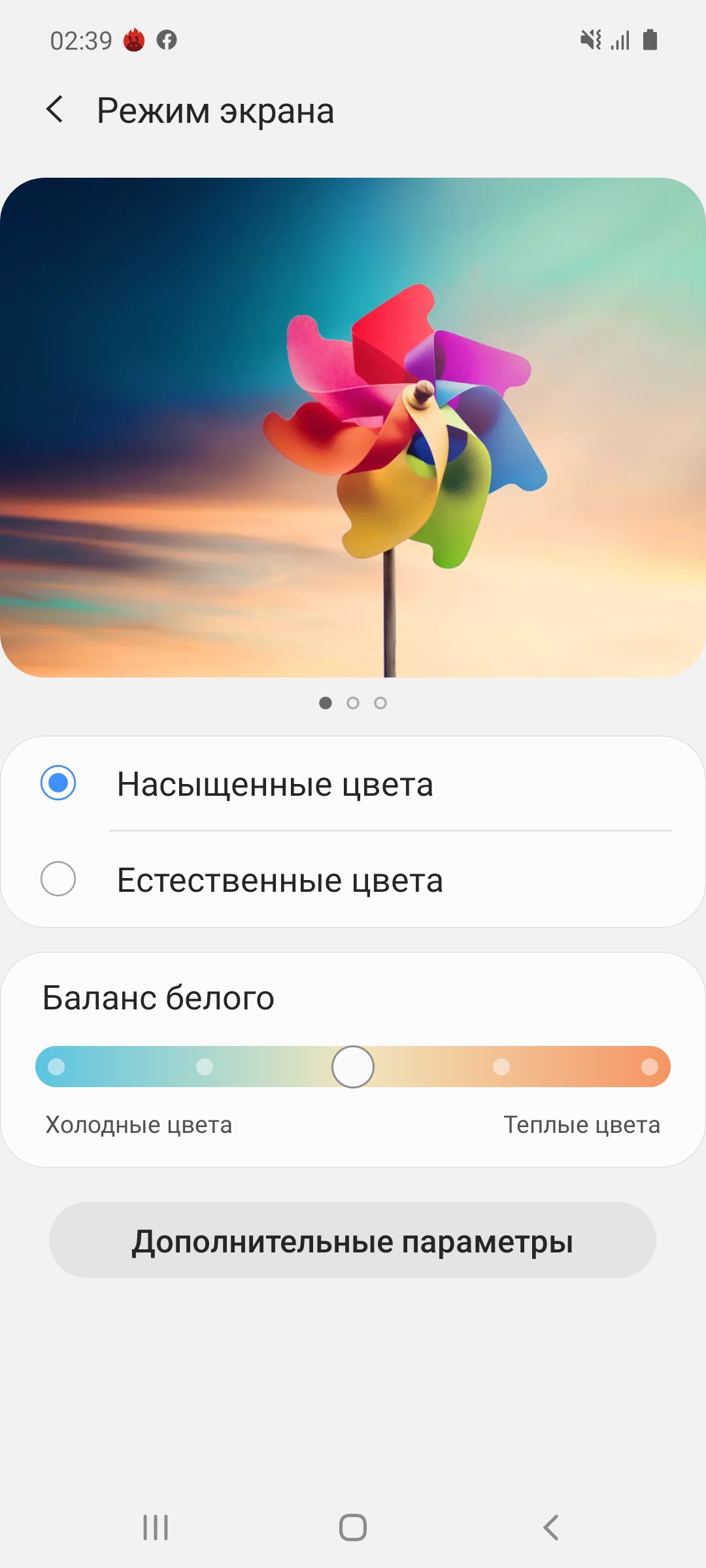The height and width of the screenshot is (1568, 706).
Task: Select Естественные цвета option
Action: click(x=58, y=879)
